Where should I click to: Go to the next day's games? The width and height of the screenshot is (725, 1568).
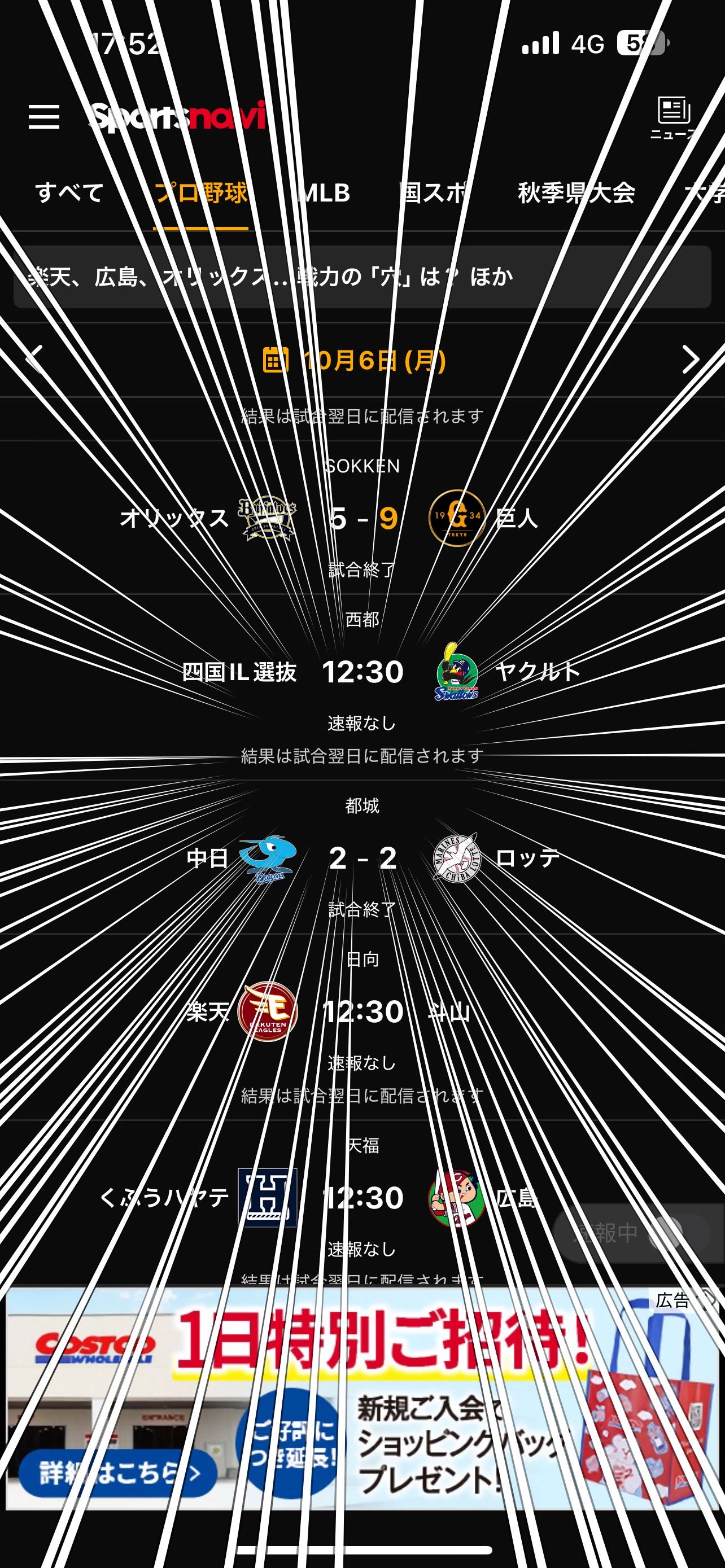[691, 359]
